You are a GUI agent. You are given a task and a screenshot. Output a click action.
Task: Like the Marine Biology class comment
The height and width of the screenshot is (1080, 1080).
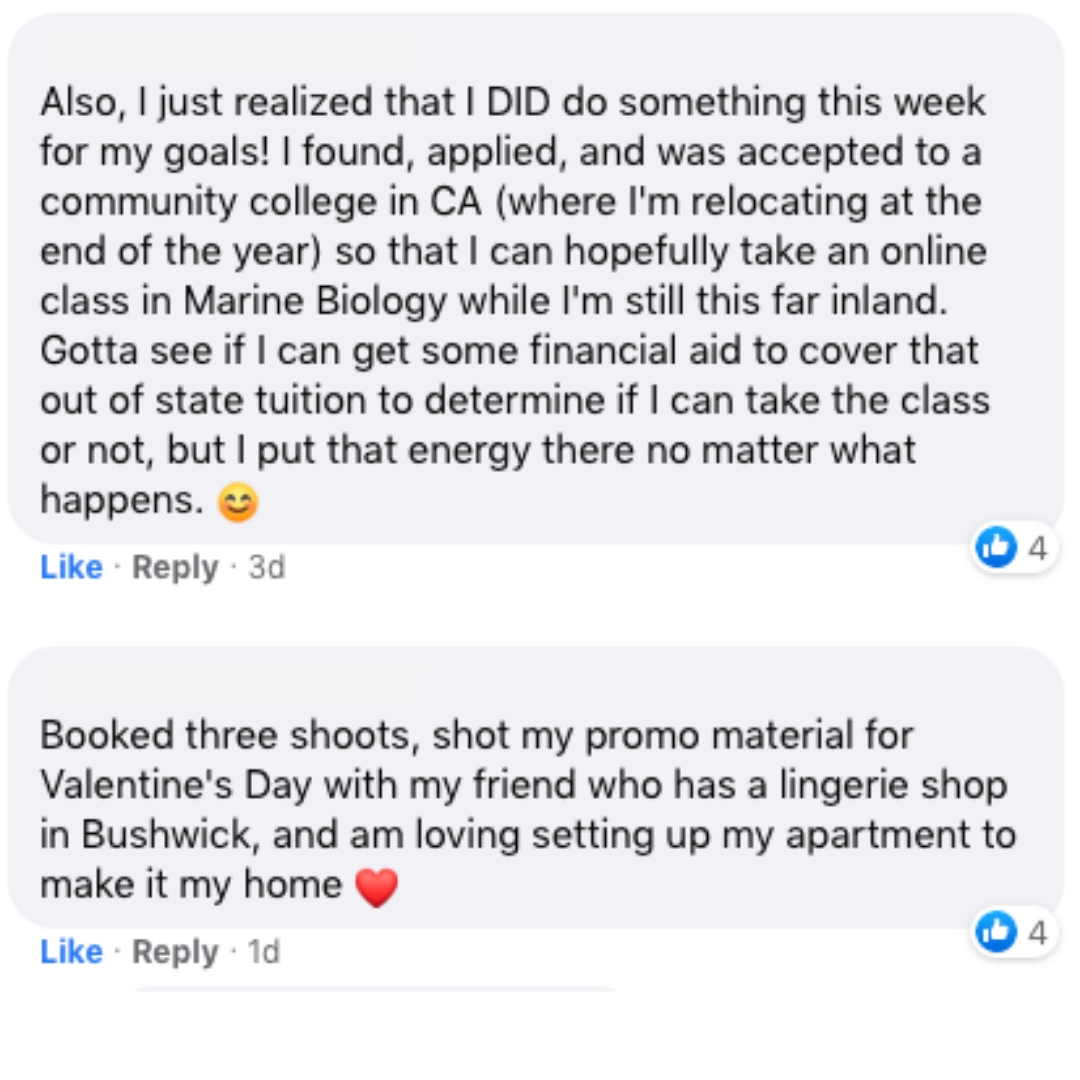pos(71,567)
